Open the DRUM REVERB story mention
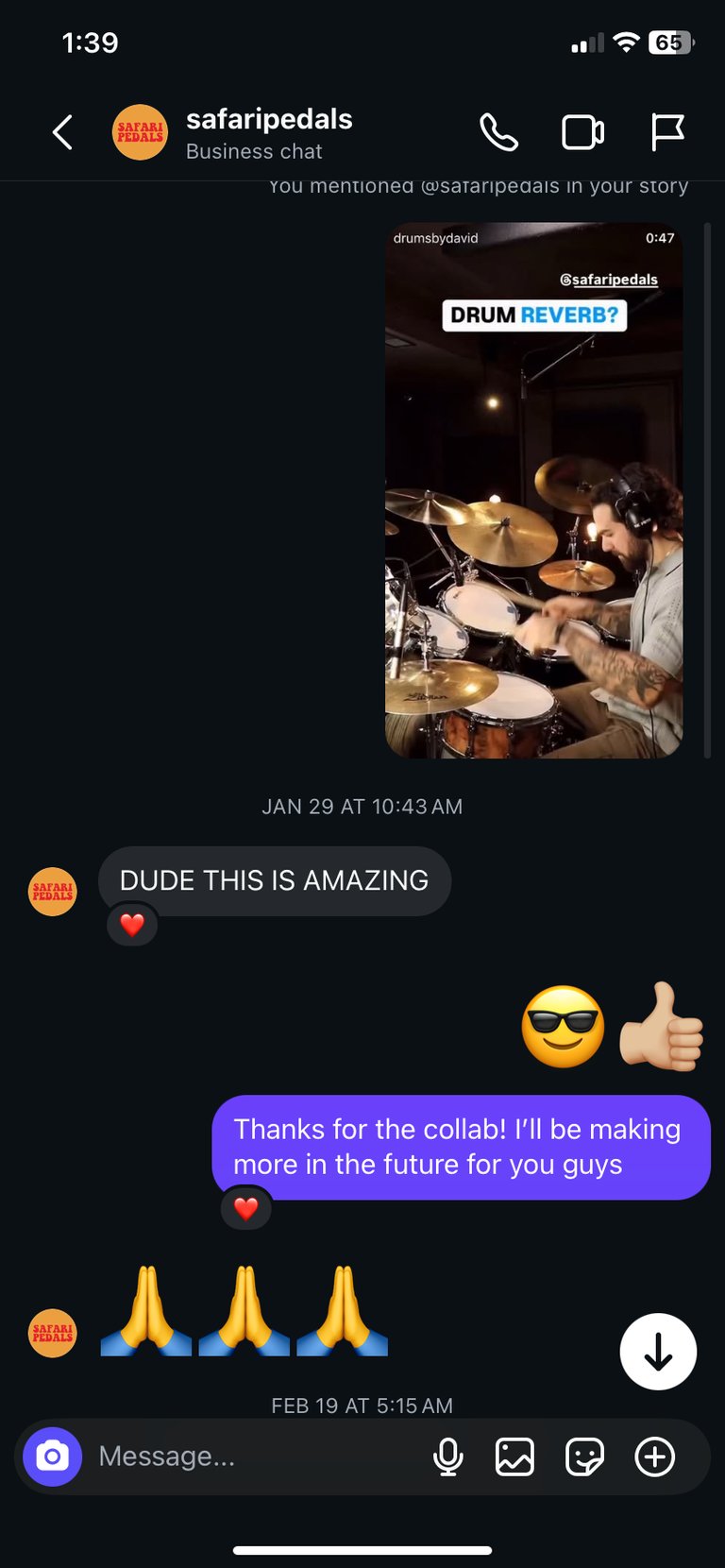 click(533, 489)
